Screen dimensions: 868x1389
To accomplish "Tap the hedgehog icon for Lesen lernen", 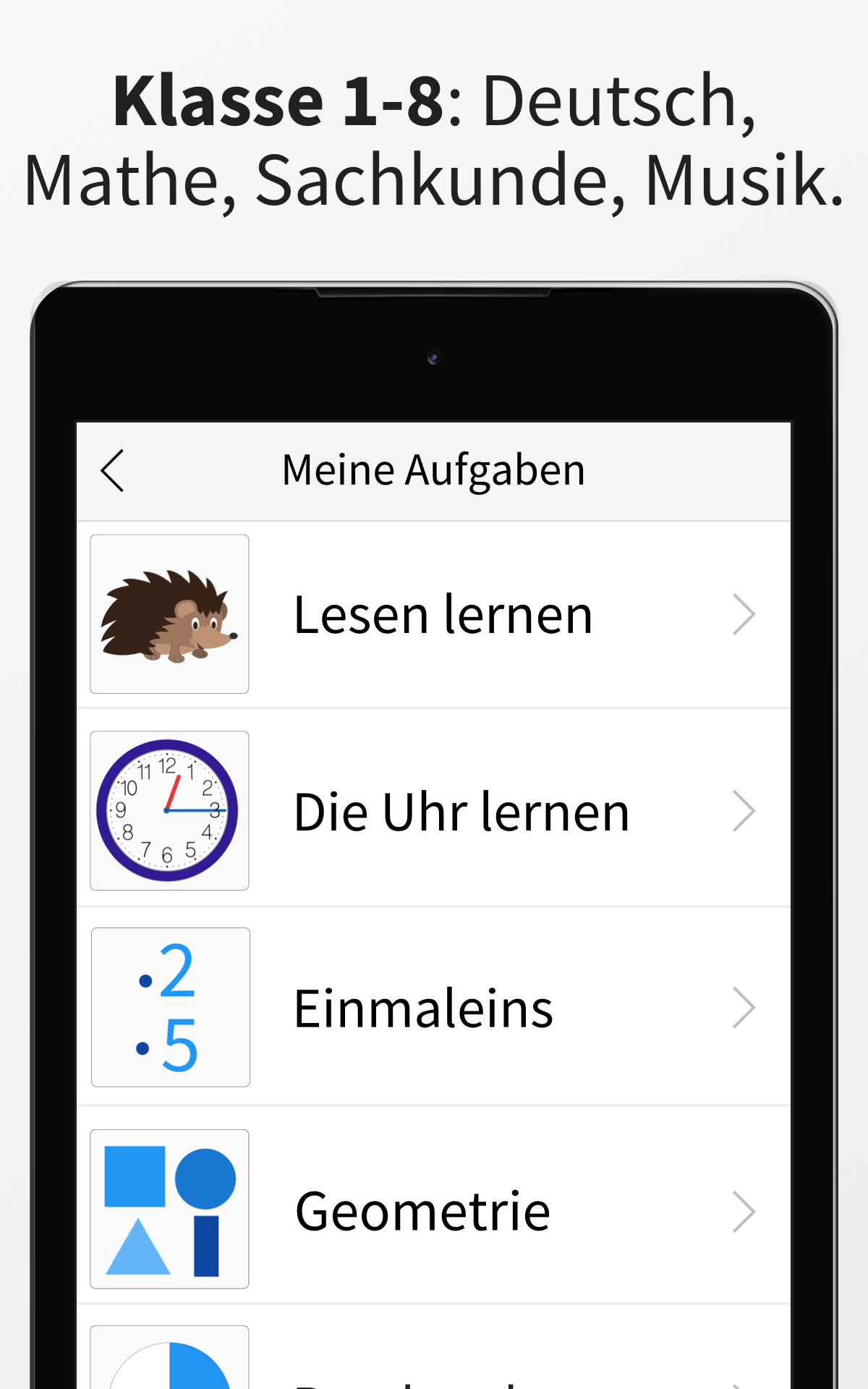I will point(169,613).
